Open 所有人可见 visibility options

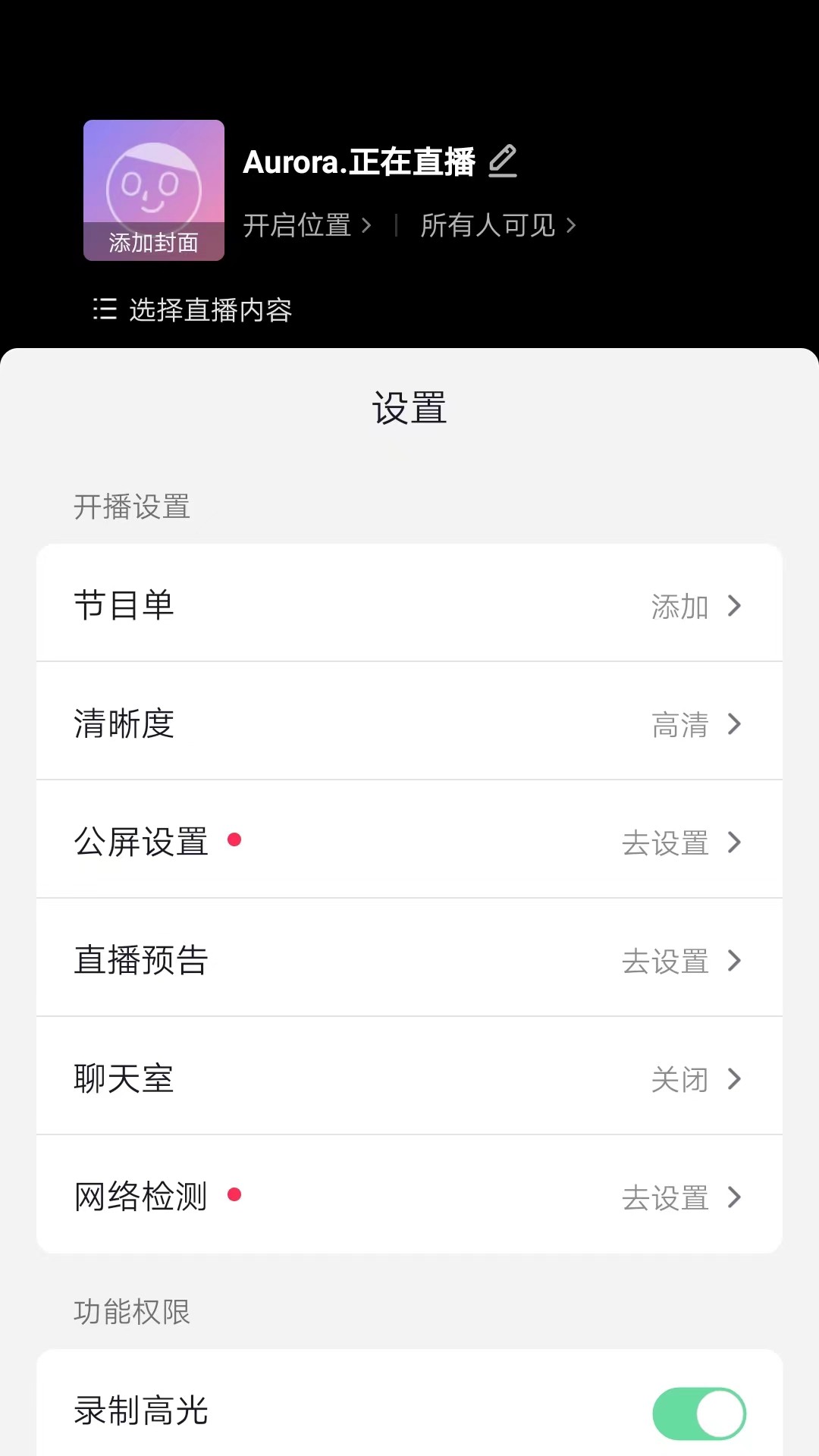[x=489, y=225]
